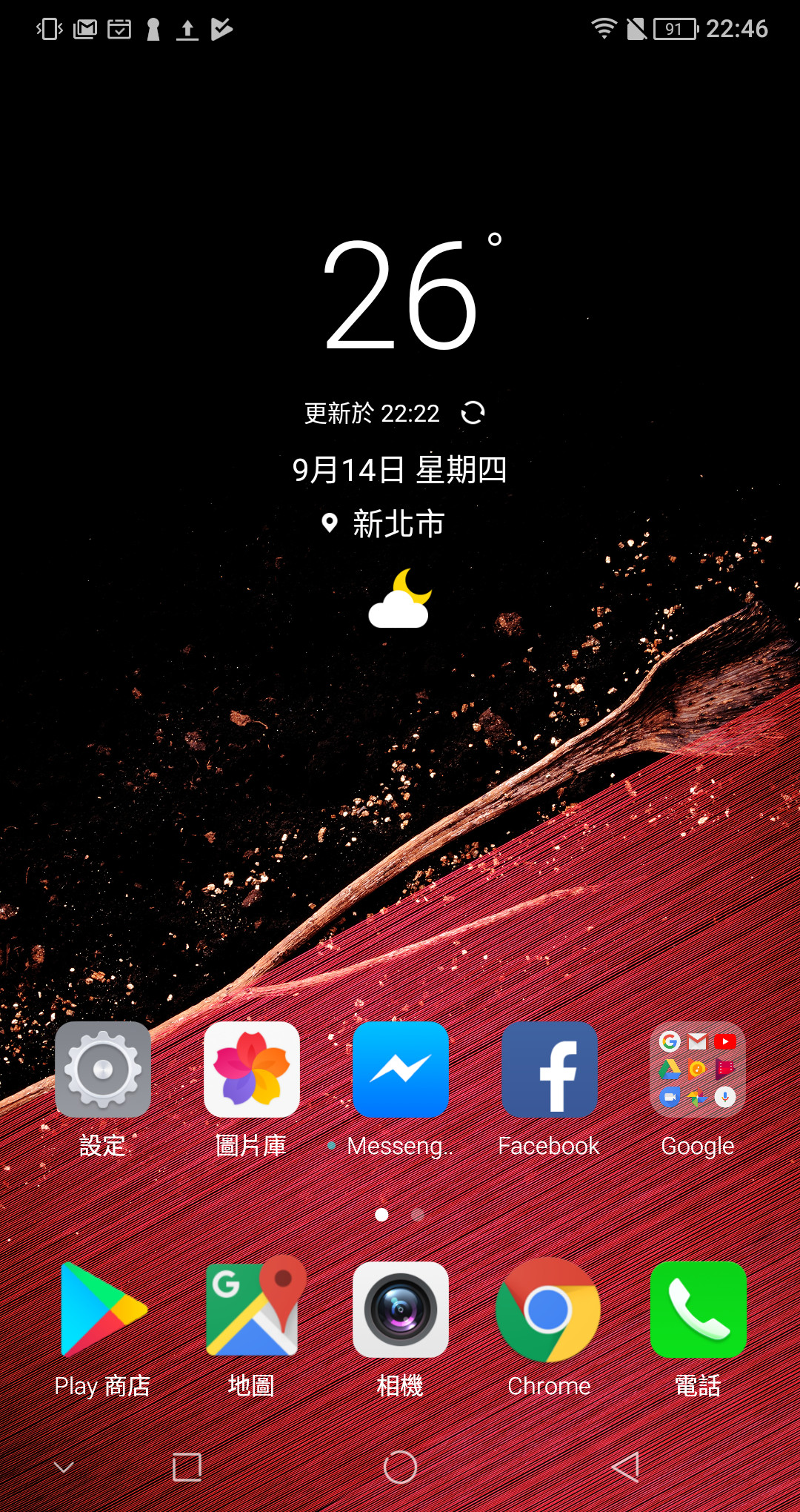Screen dimensions: 800x1512
Task: Launch the Facebook app
Action: (550, 1070)
